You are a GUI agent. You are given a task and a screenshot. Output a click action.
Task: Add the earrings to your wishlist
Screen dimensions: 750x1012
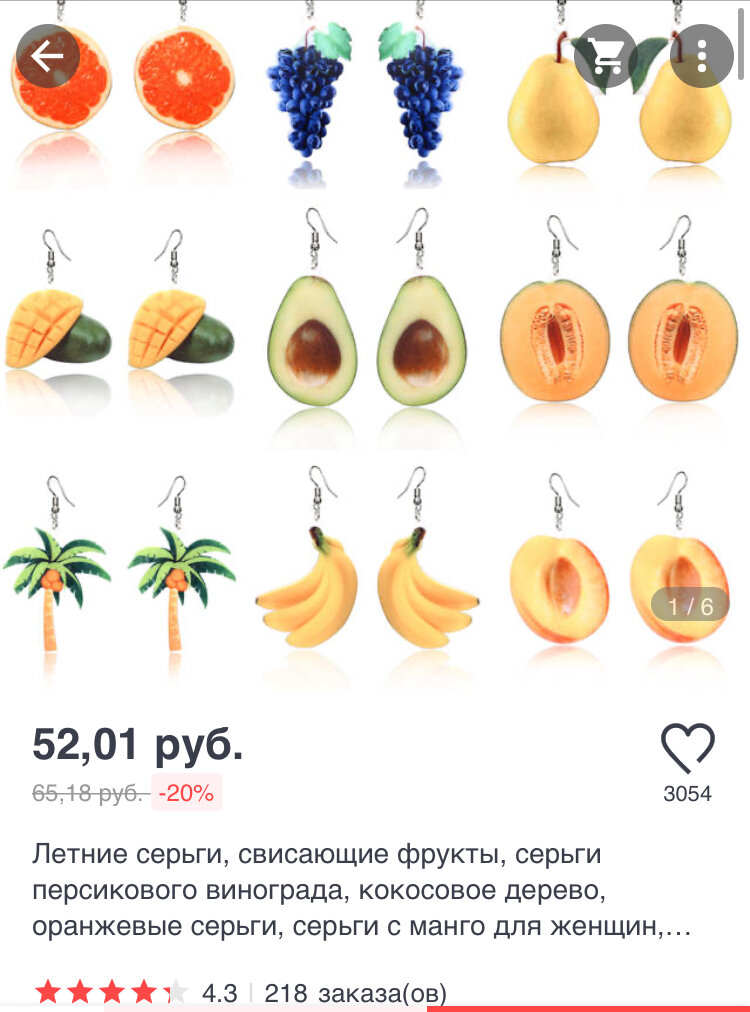click(x=687, y=748)
